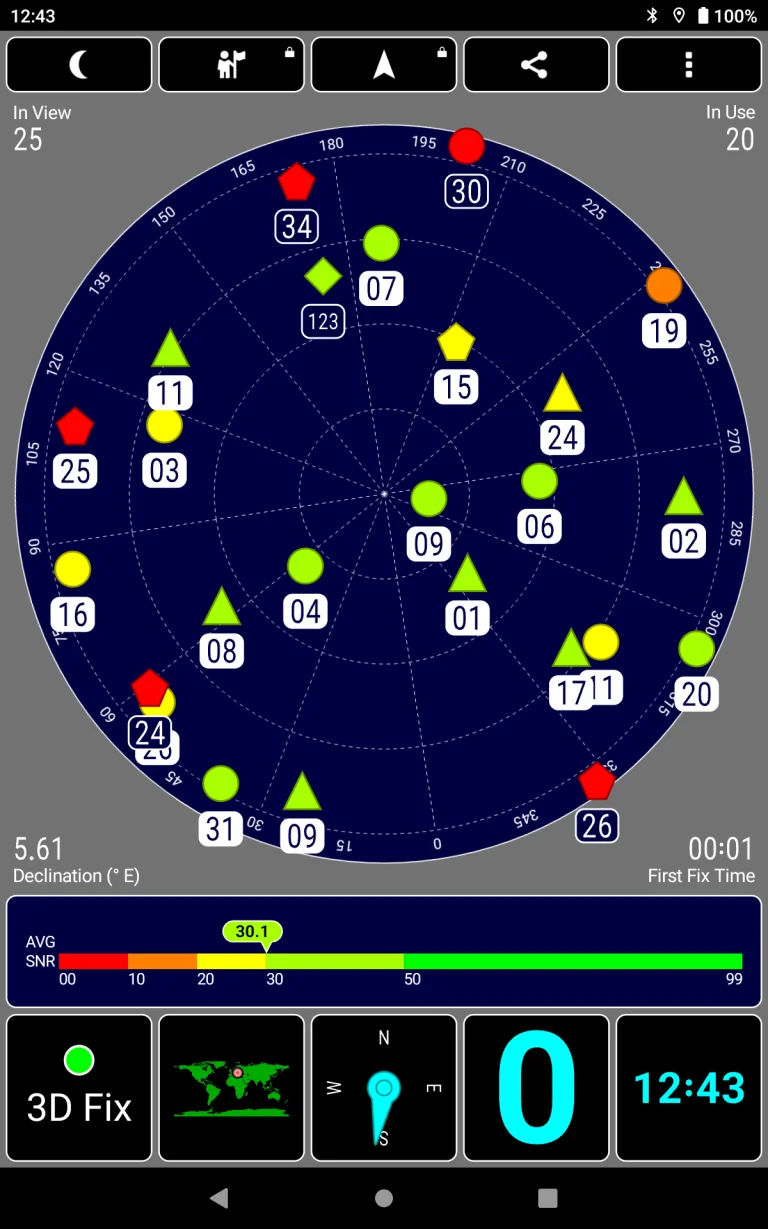Go to the home screen
768x1229 pixels.
(x=384, y=1198)
